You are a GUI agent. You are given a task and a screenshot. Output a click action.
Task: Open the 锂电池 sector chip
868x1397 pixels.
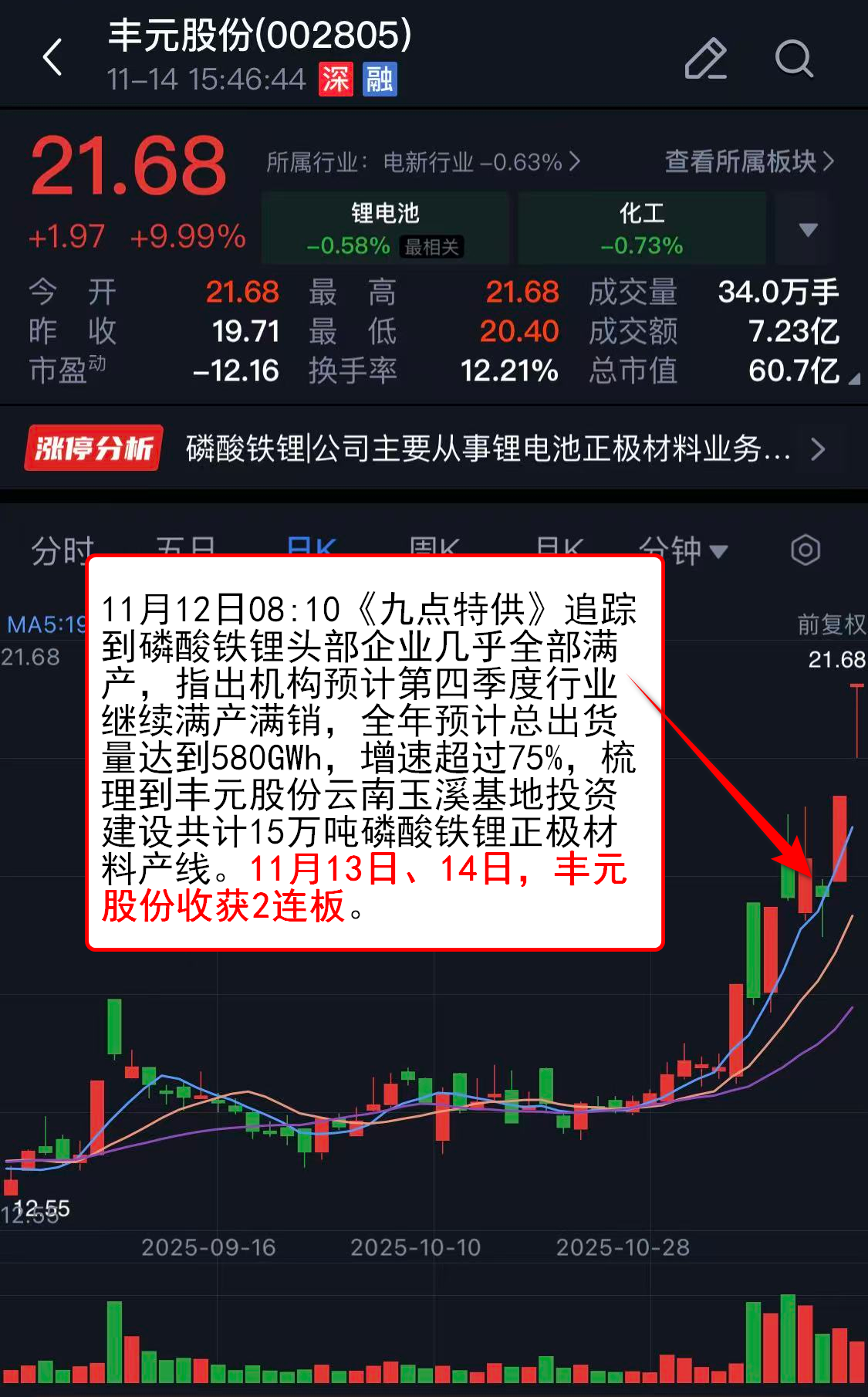[x=385, y=228]
